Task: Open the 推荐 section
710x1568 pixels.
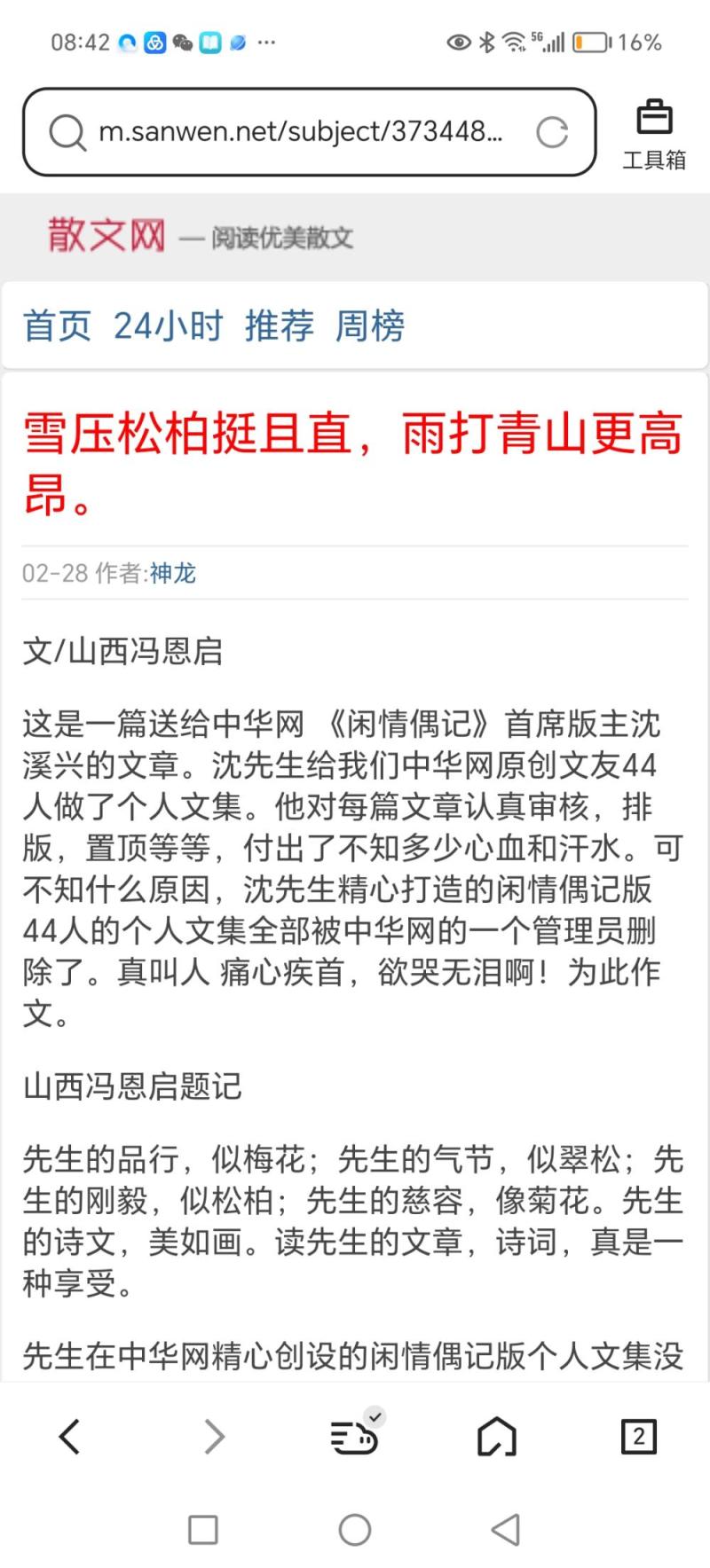Action: (x=278, y=327)
